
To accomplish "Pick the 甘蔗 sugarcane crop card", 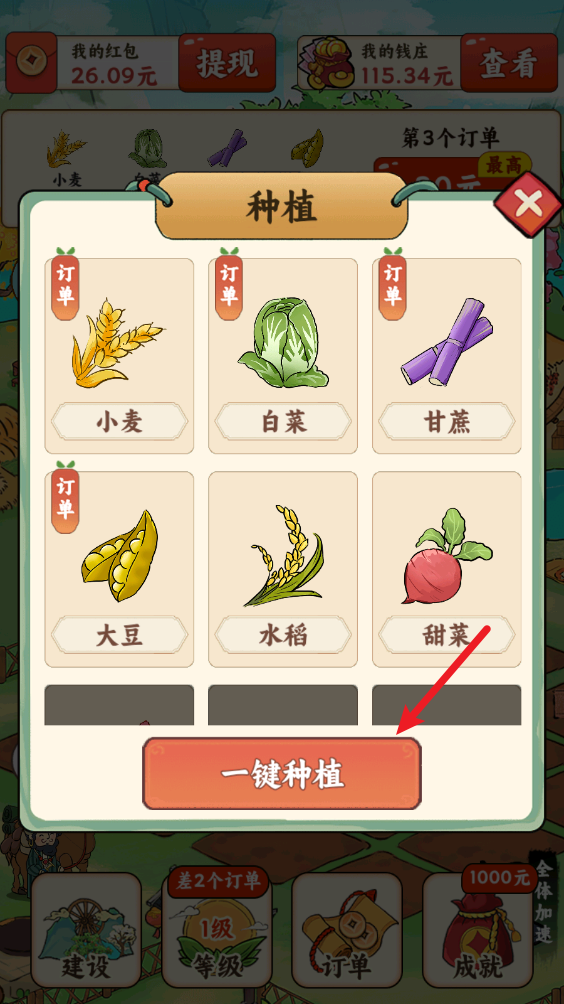I will pos(447,356).
